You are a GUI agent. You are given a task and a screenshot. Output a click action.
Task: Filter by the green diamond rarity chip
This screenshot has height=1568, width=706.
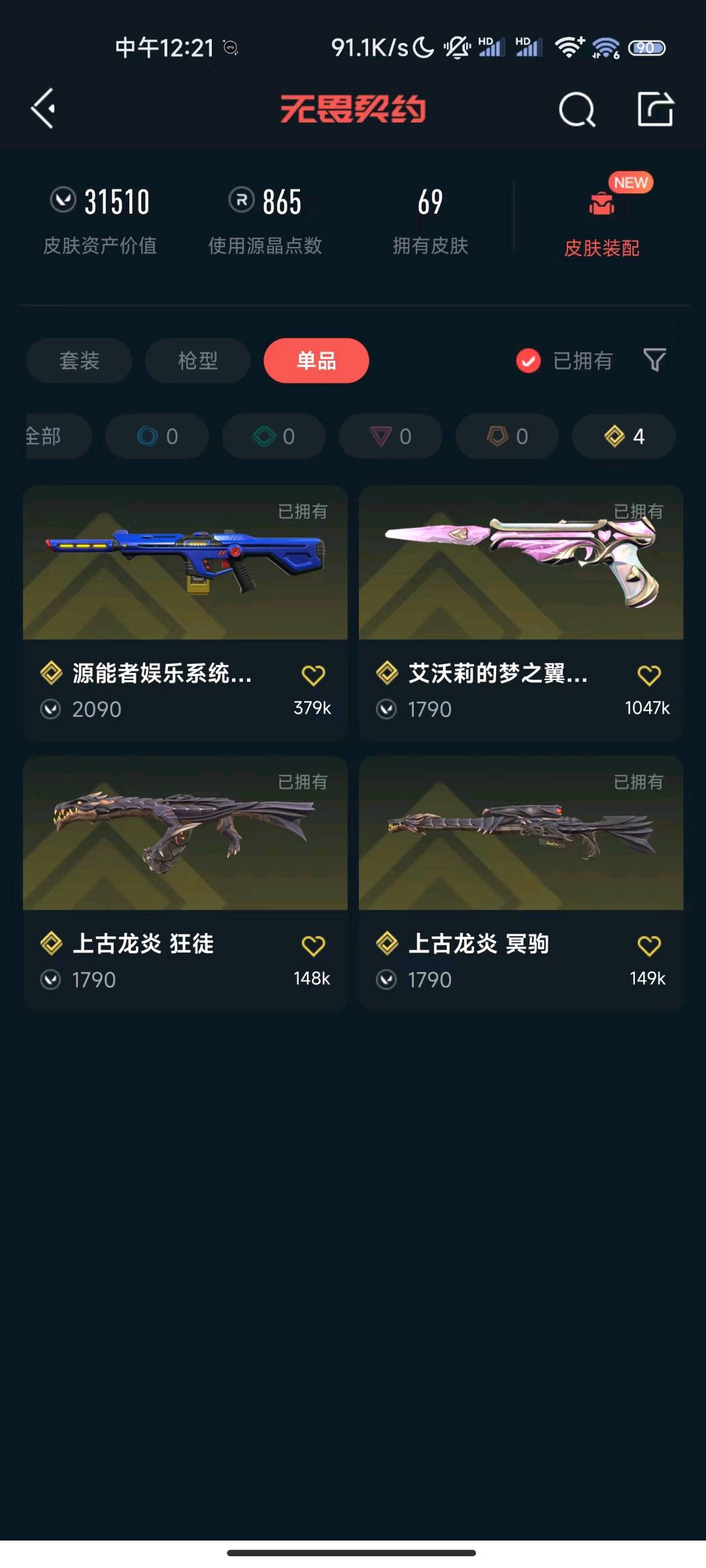(274, 436)
